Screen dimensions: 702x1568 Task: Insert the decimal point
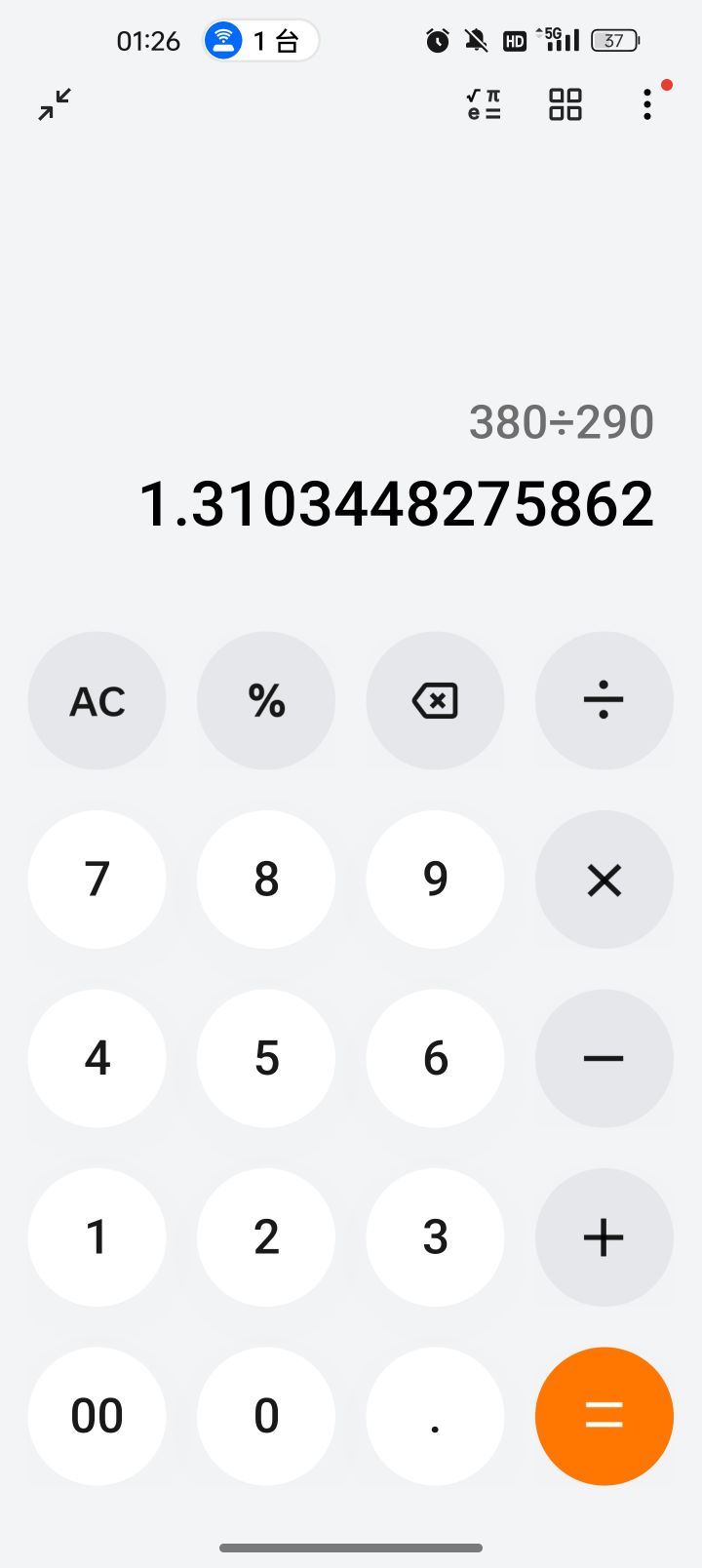(x=435, y=1416)
